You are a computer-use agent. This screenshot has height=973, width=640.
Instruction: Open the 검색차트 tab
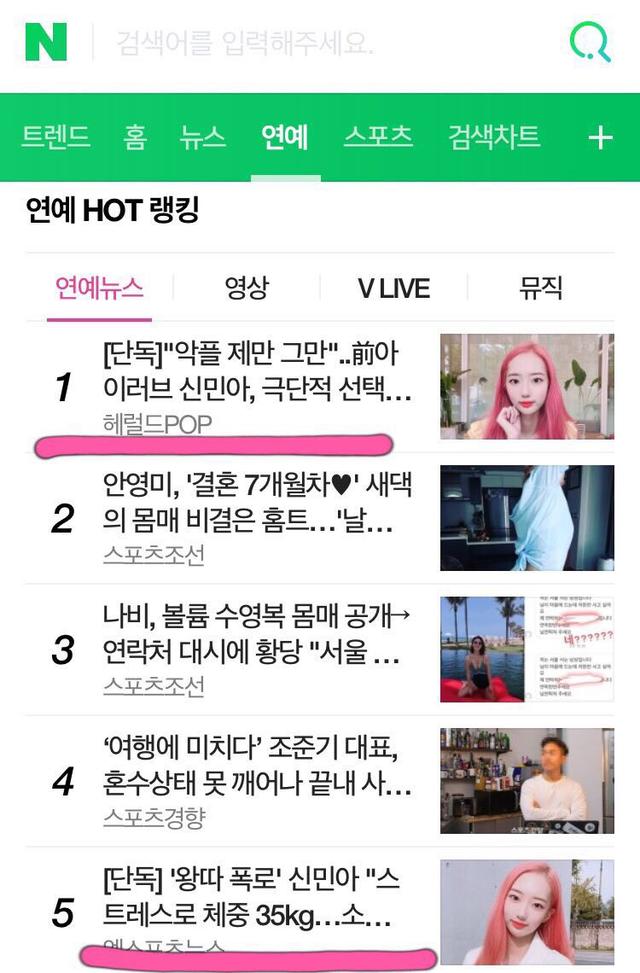494,137
